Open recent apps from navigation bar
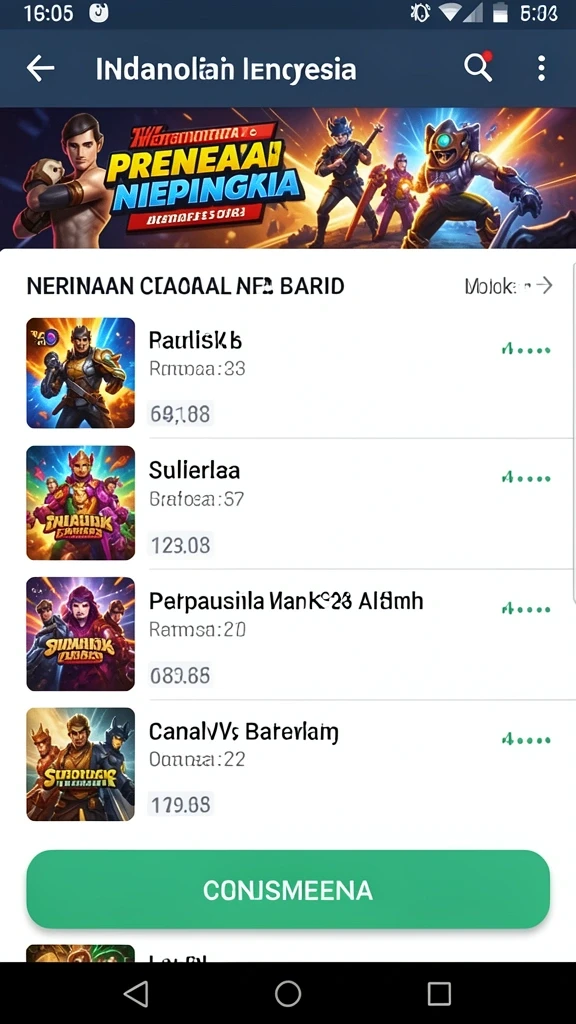The height and width of the screenshot is (1024, 576). [x=440, y=993]
